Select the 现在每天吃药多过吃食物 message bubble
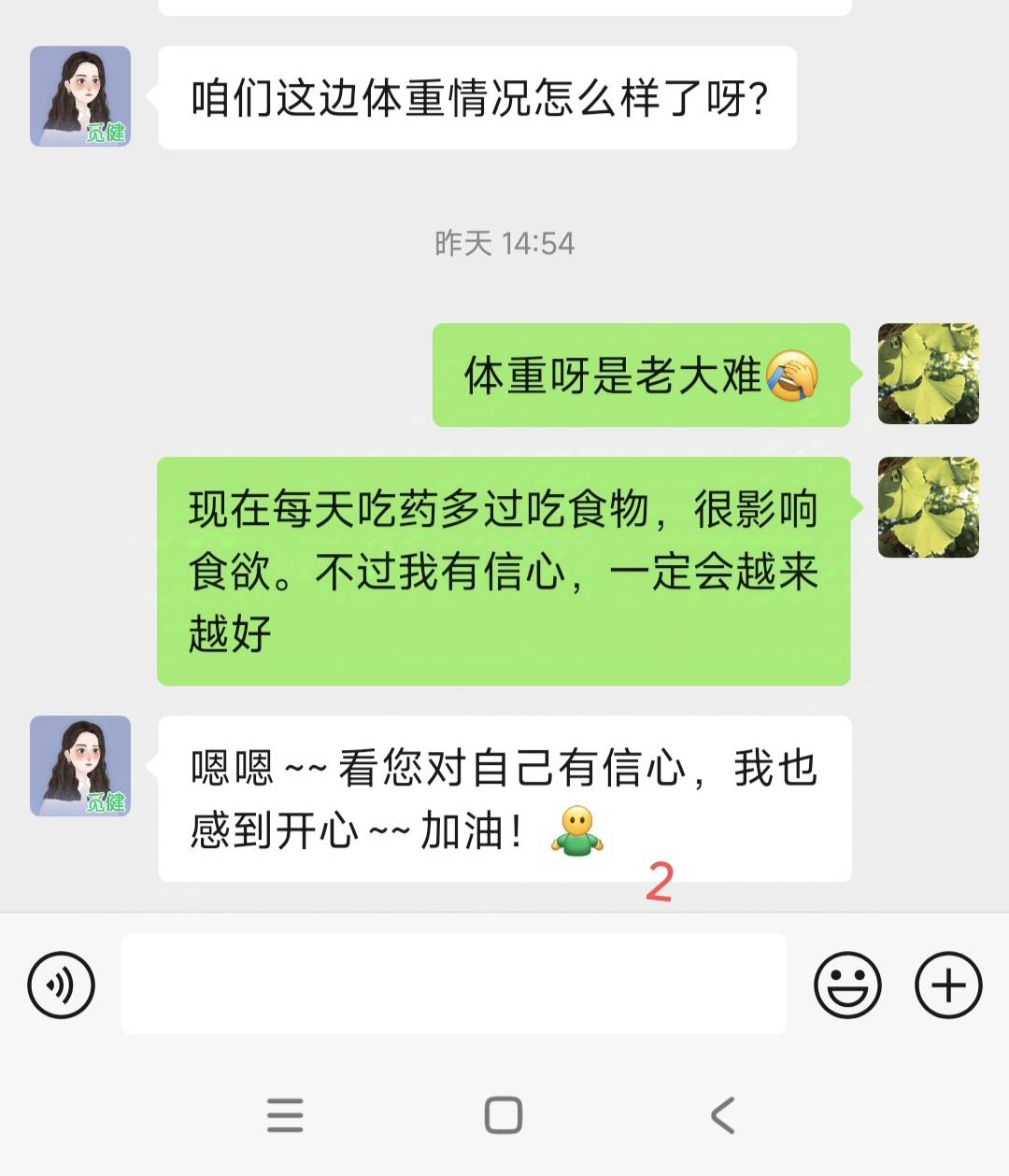 tap(504, 573)
